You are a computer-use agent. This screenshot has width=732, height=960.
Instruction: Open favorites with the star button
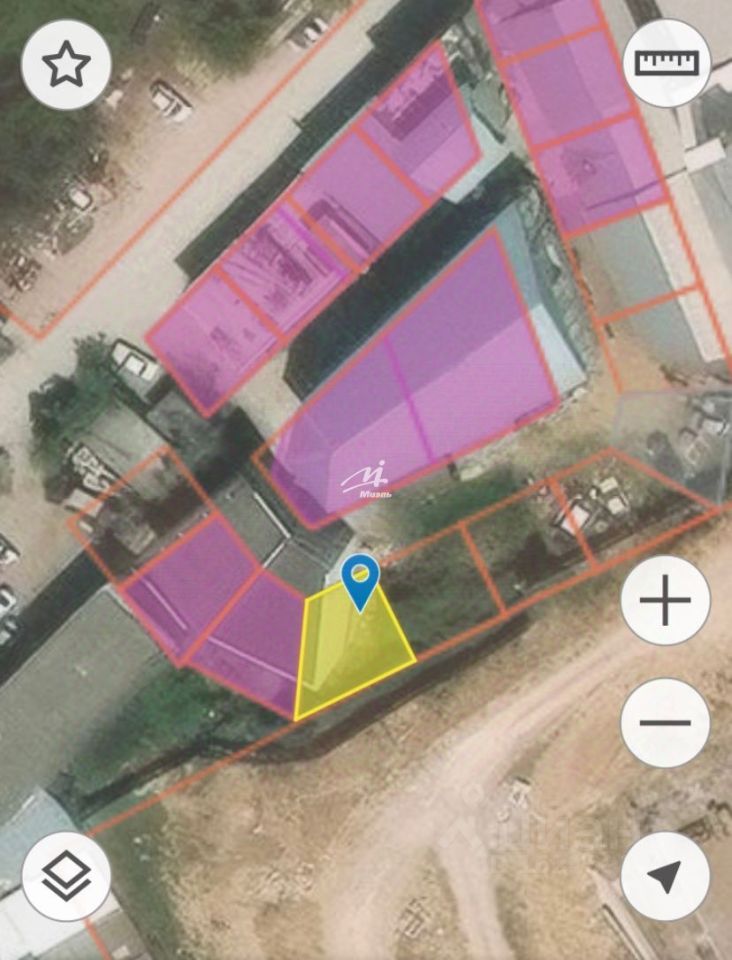pyautogui.click(x=66, y=65)
